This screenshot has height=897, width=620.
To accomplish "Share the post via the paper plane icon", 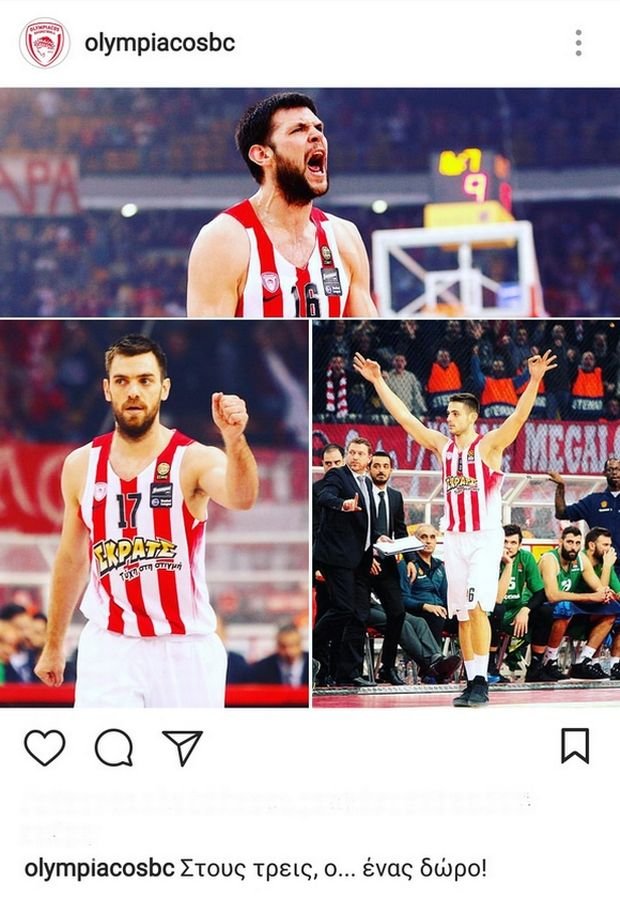I will pos(182,747).
